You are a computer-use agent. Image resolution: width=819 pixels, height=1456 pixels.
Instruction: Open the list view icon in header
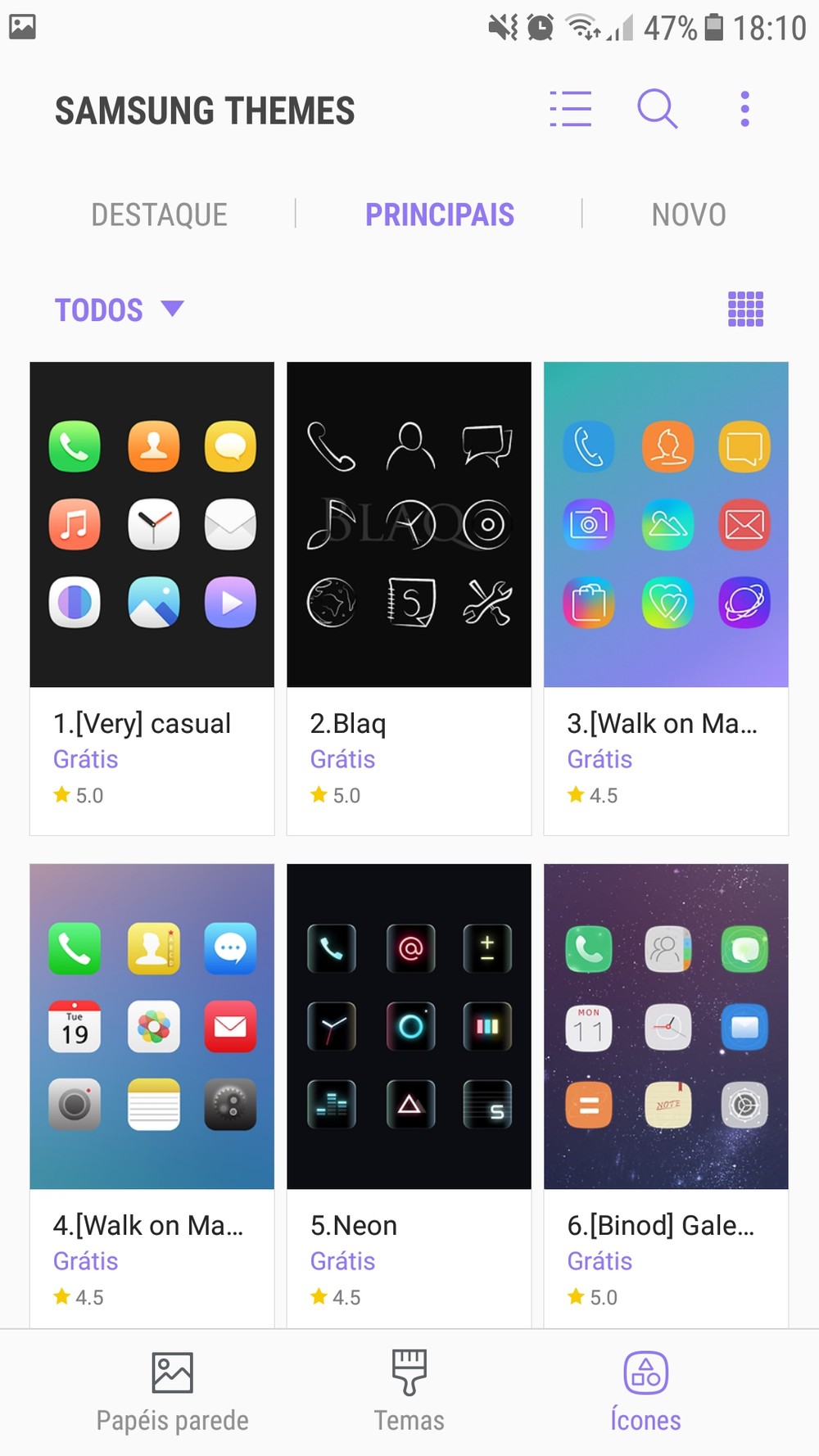pos(570,109)
